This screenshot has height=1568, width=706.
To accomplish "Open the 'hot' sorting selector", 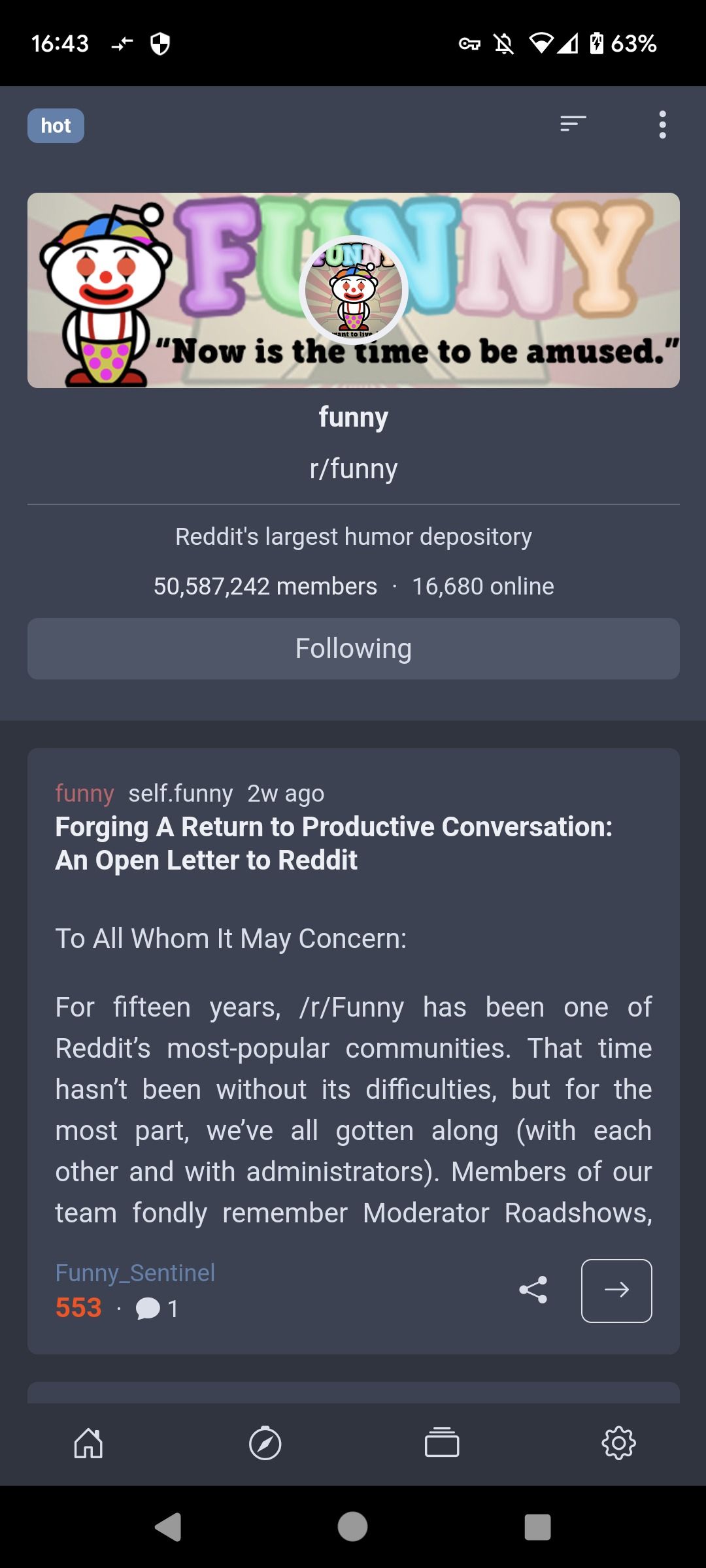I will coord(56,125).
